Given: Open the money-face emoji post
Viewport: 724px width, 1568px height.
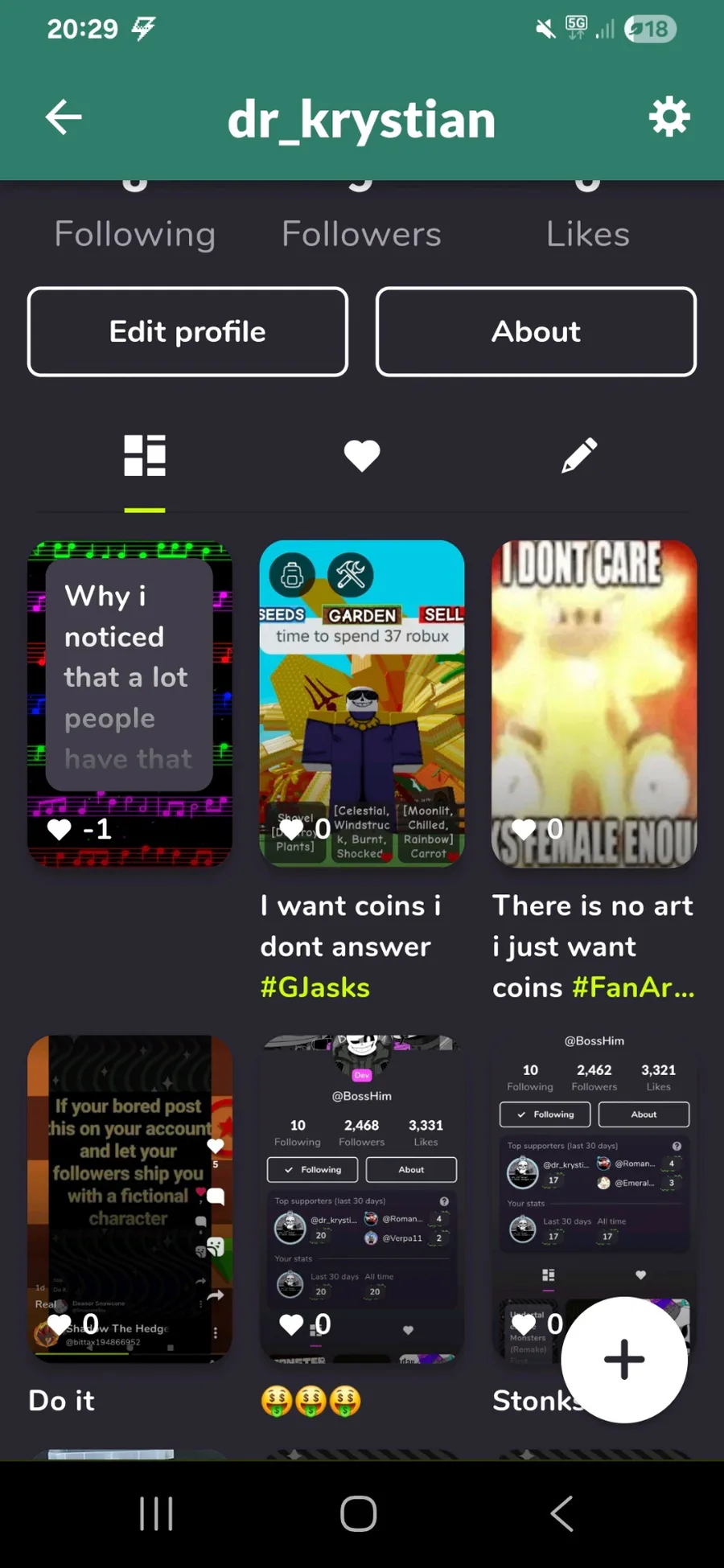Looking at the screenshot, I should coord(362,1199).
